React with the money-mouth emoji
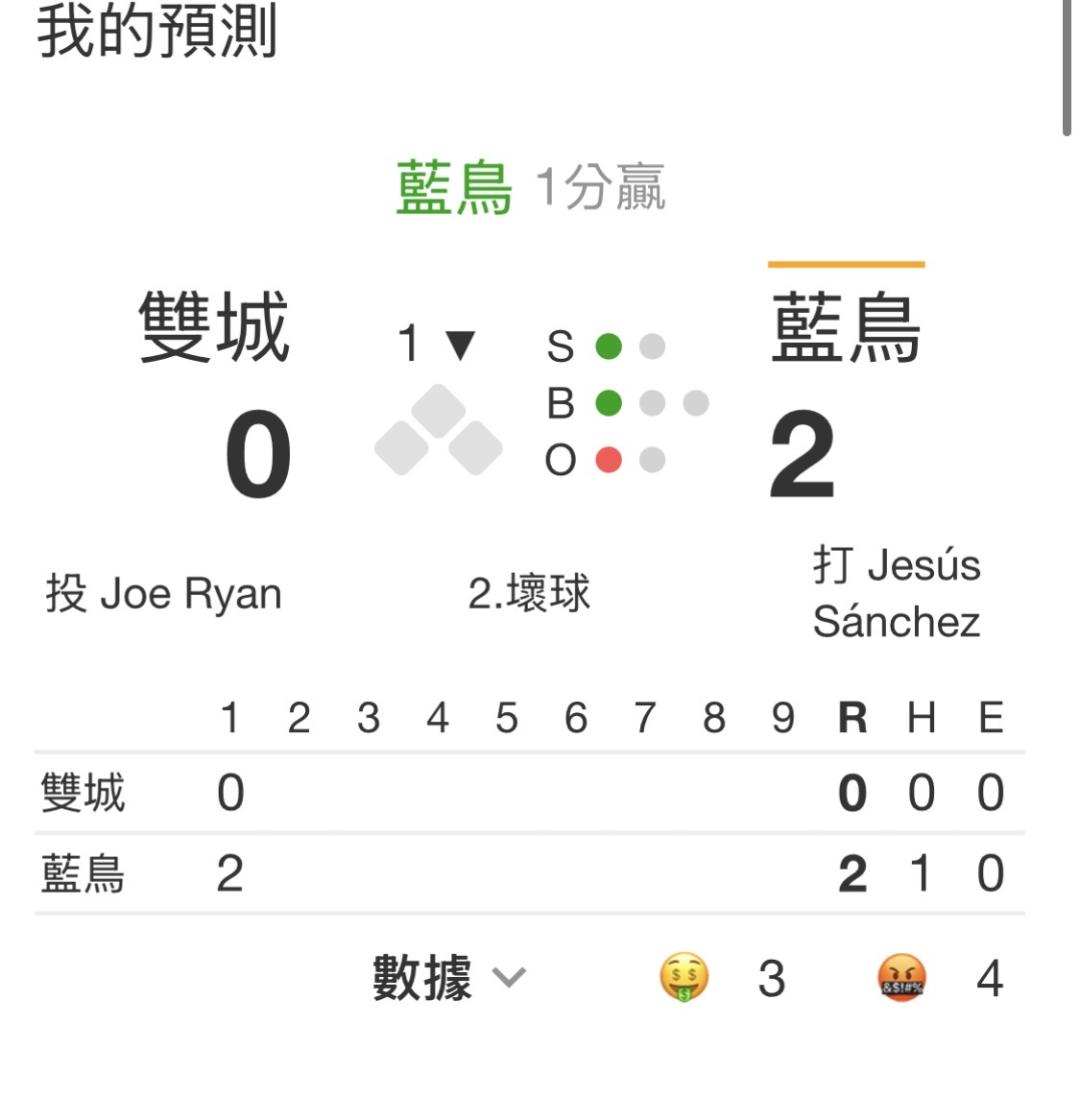 point(684,977)
